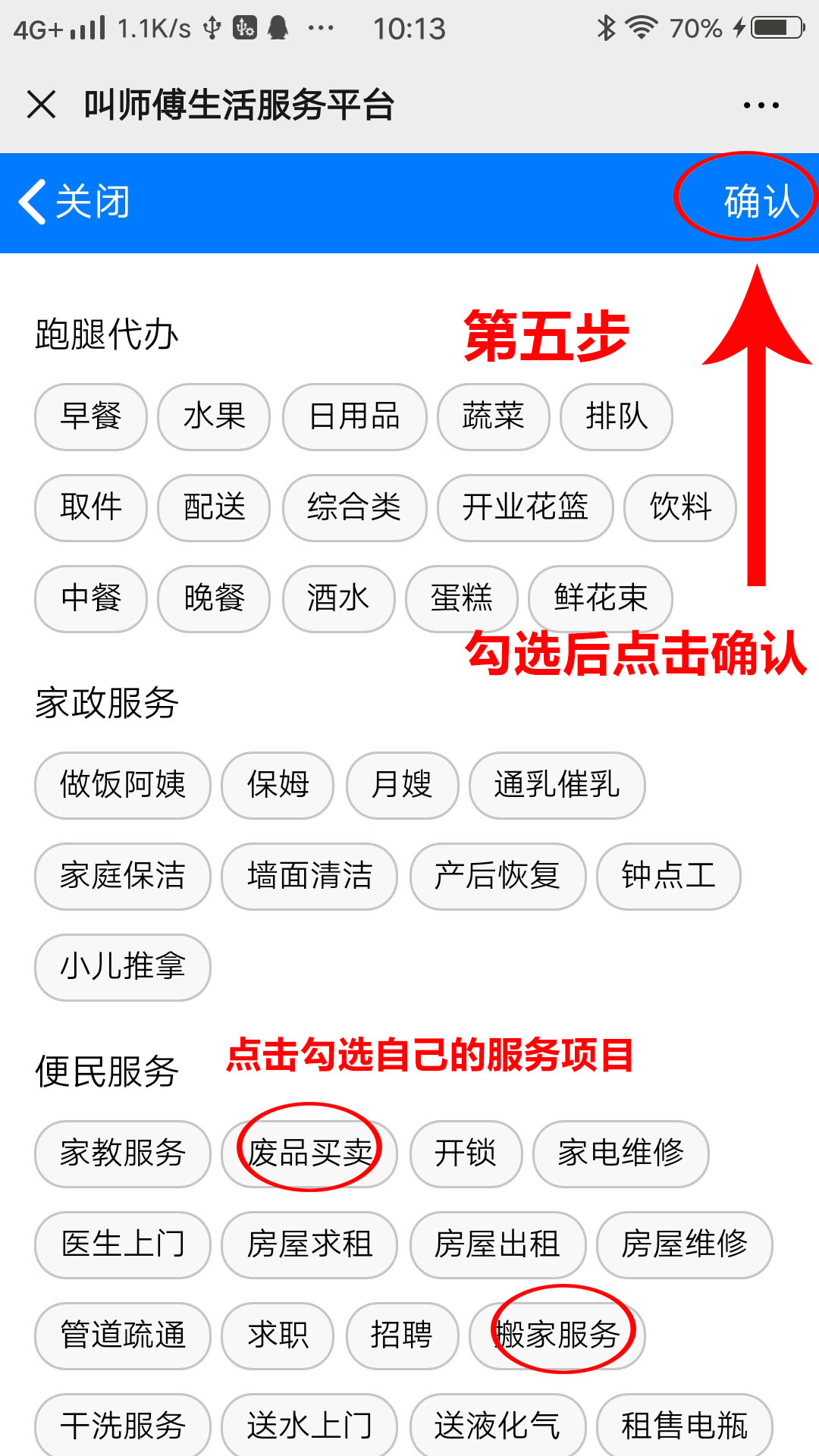The width and height of the screenshot is (819, 1456).
Task: Choose the 日用品 service chip
Action: tap(354, 416)
